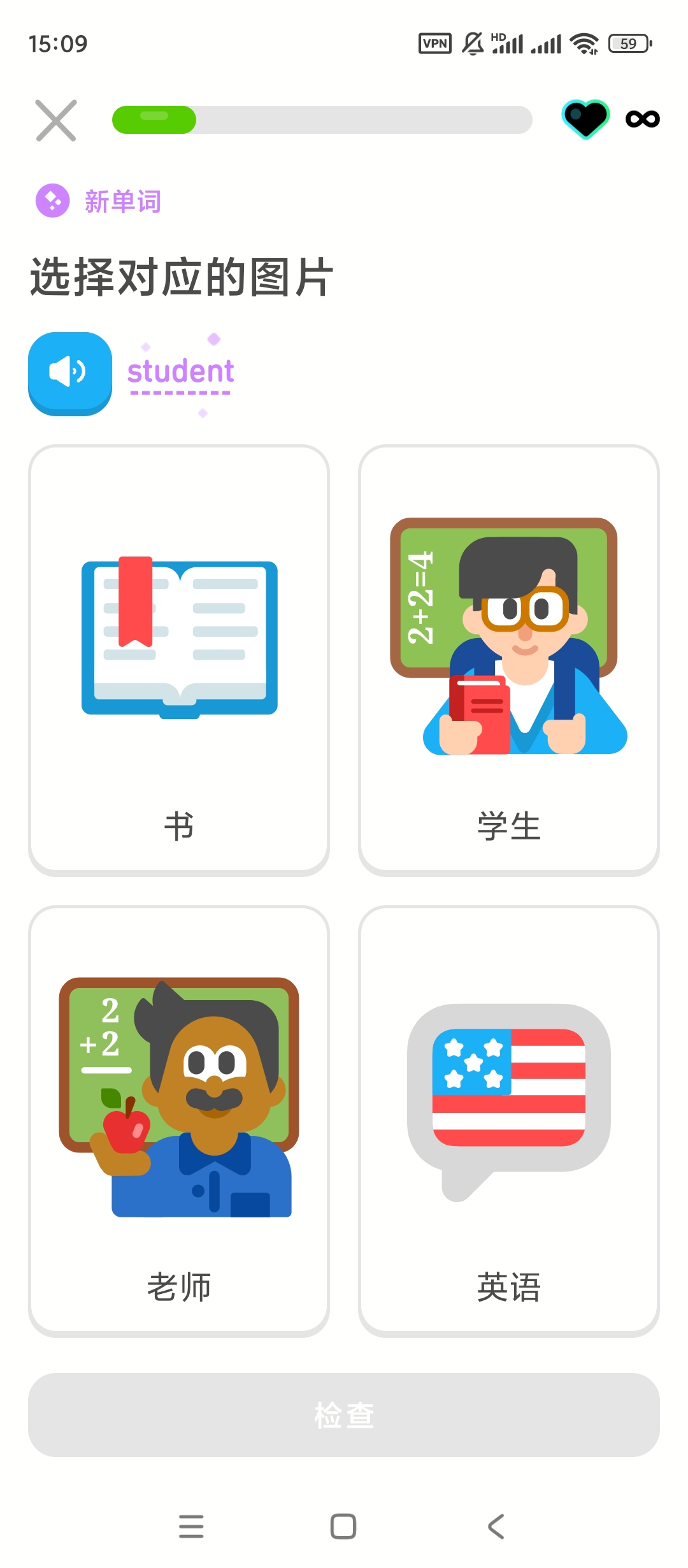Choose the 学生 picture card

click(508, 660)
